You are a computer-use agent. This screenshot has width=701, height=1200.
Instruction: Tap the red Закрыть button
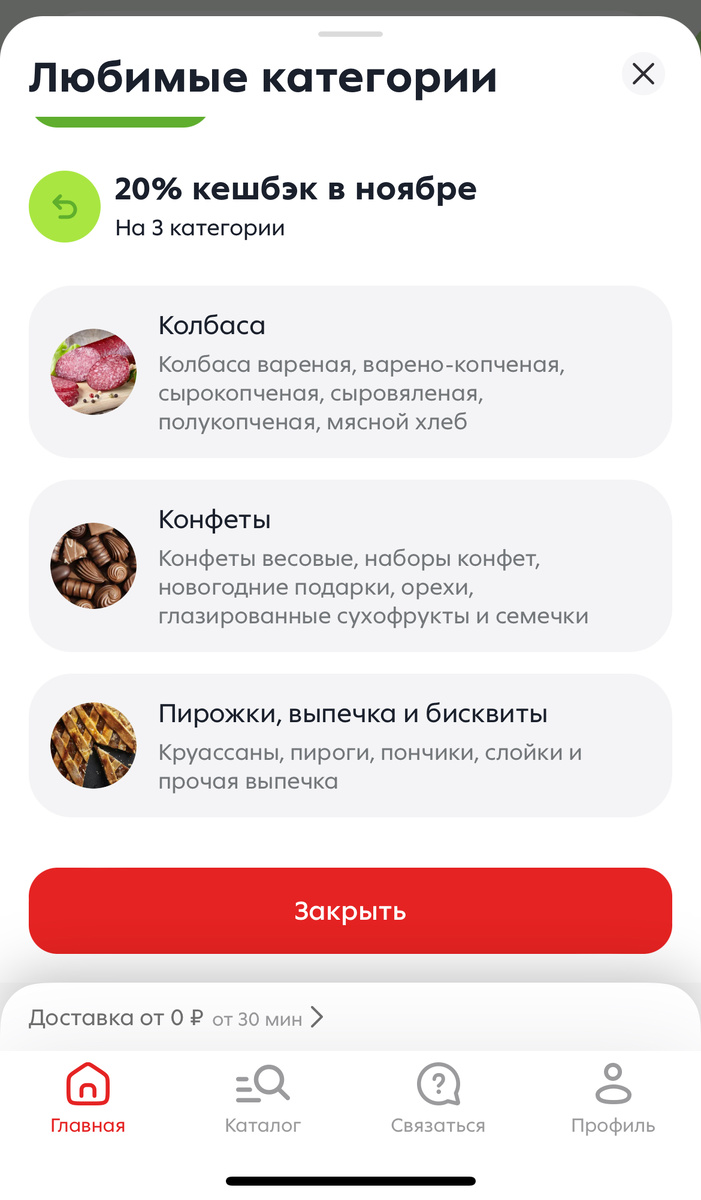pos(350,911)
